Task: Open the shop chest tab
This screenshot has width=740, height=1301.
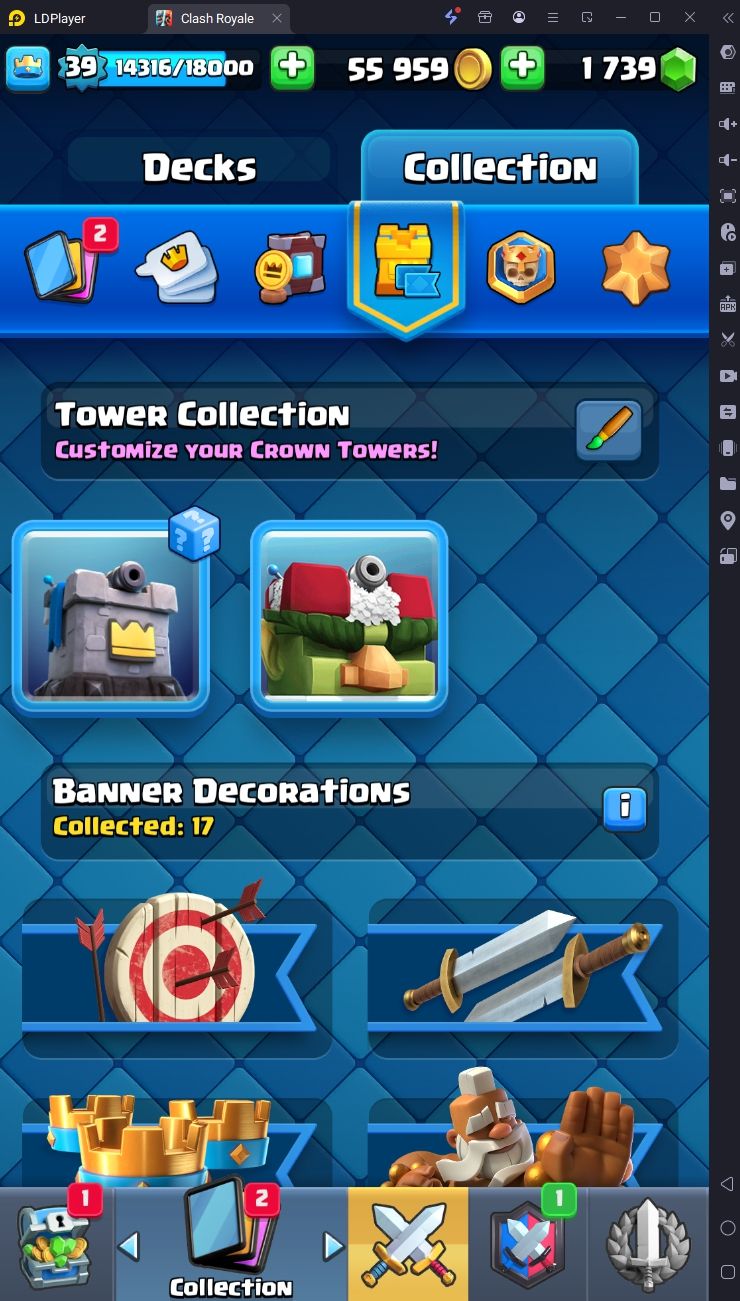Action: coord(56,1243)
